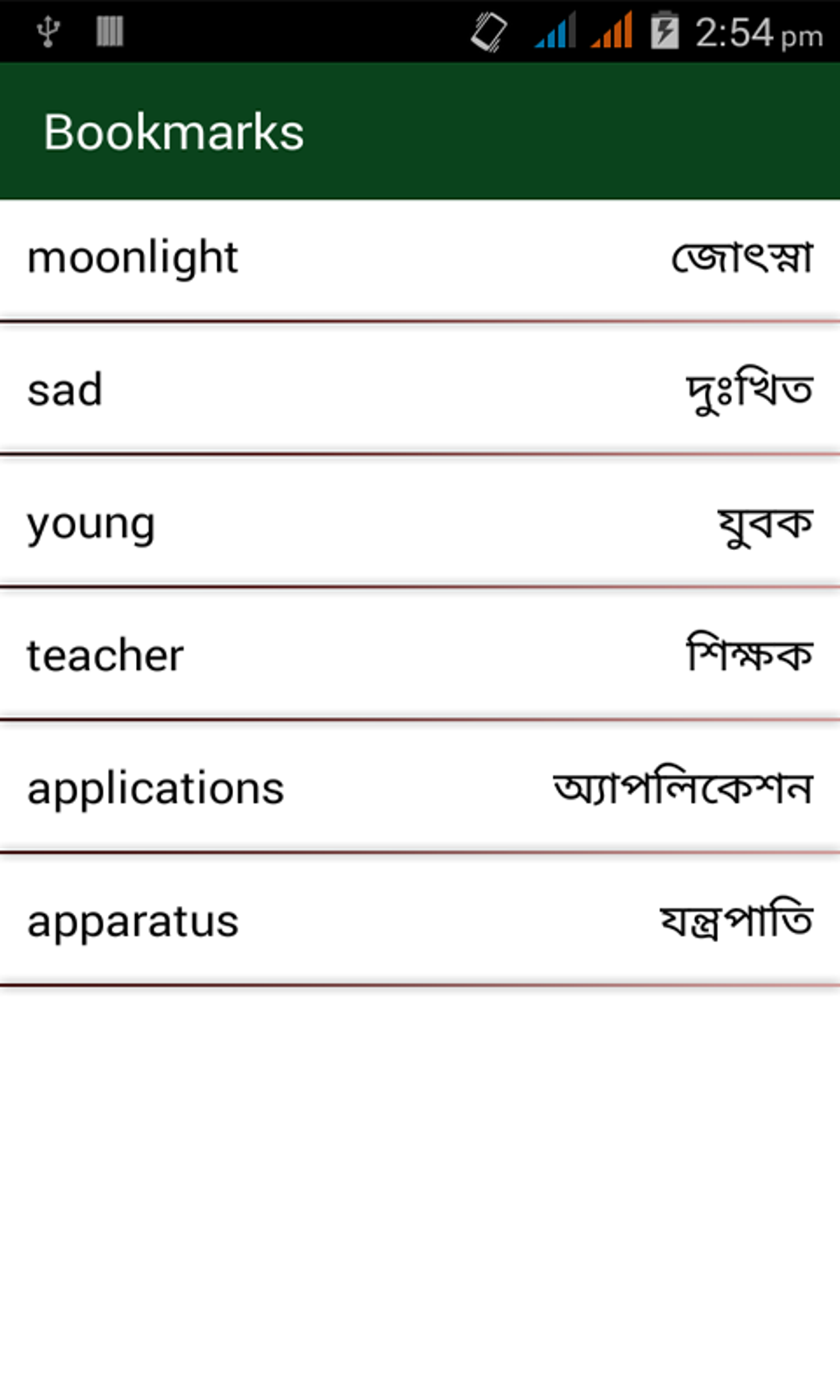The image size is (840, 1400).
Task: Open the teacher bookmark entry
Action: tap(420, 656)
